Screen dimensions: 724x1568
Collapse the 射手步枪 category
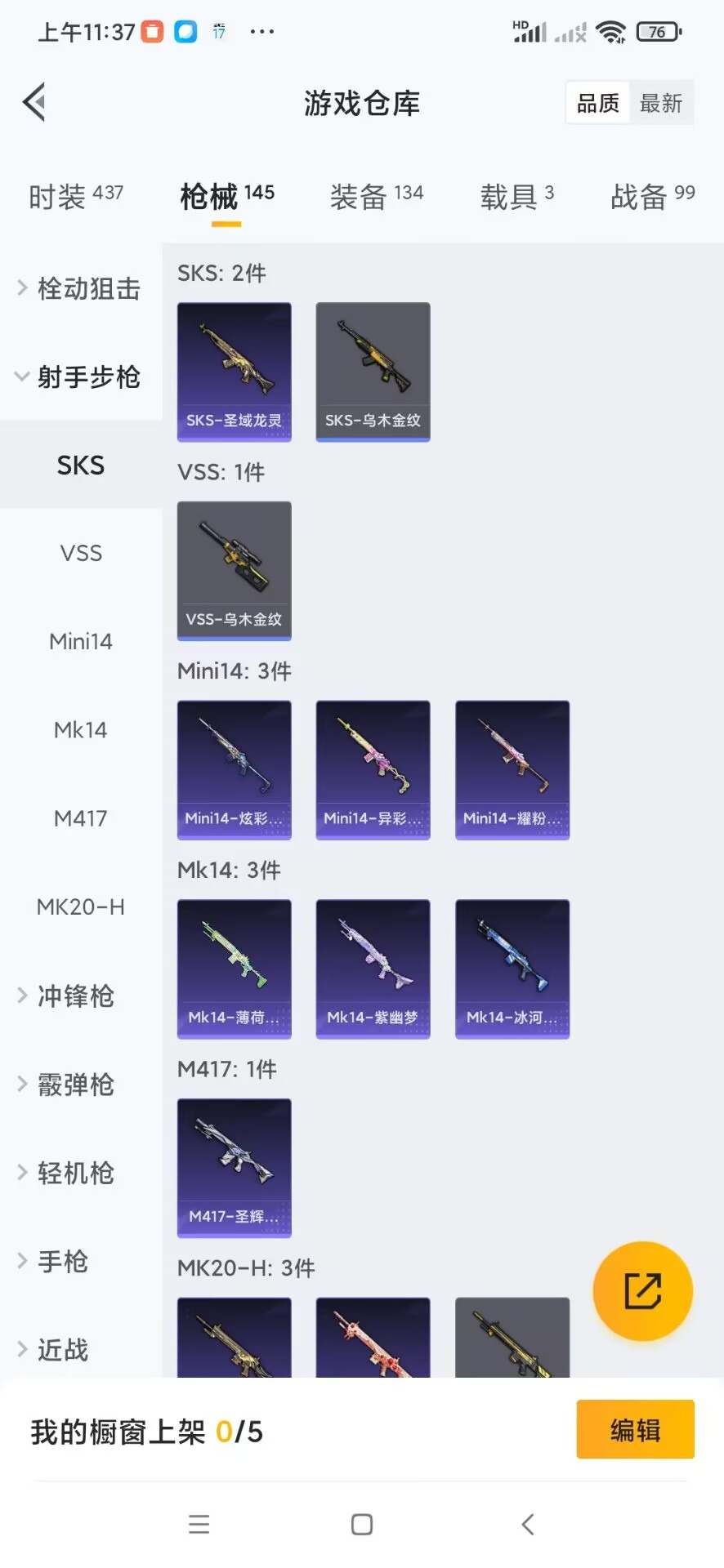coord(80,377)
